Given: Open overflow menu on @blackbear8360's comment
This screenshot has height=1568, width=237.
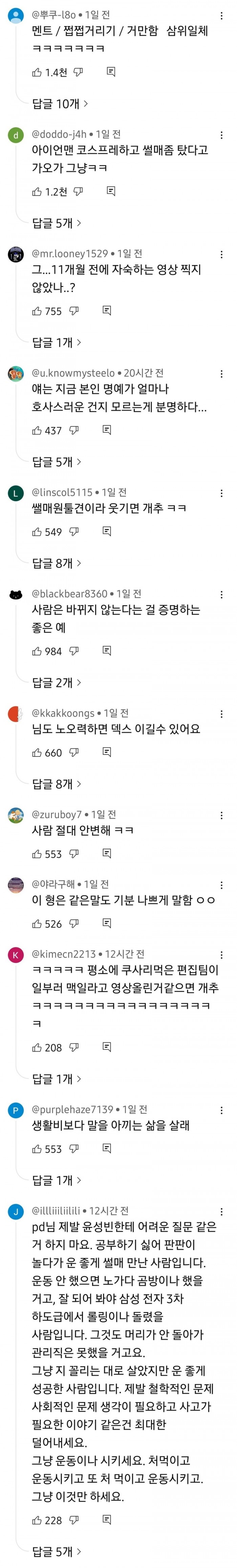Looking at the screenshot, I should point(221,595).
